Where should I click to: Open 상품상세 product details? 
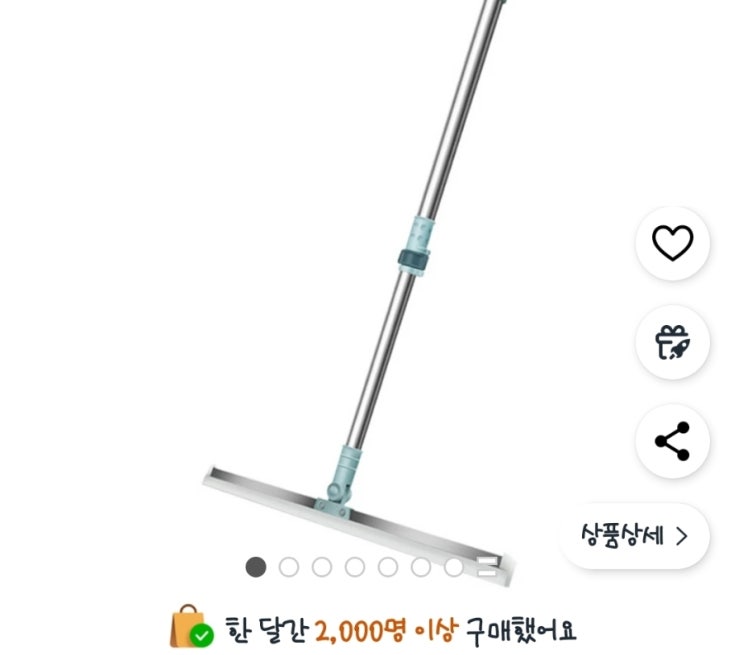pos(635,536)
